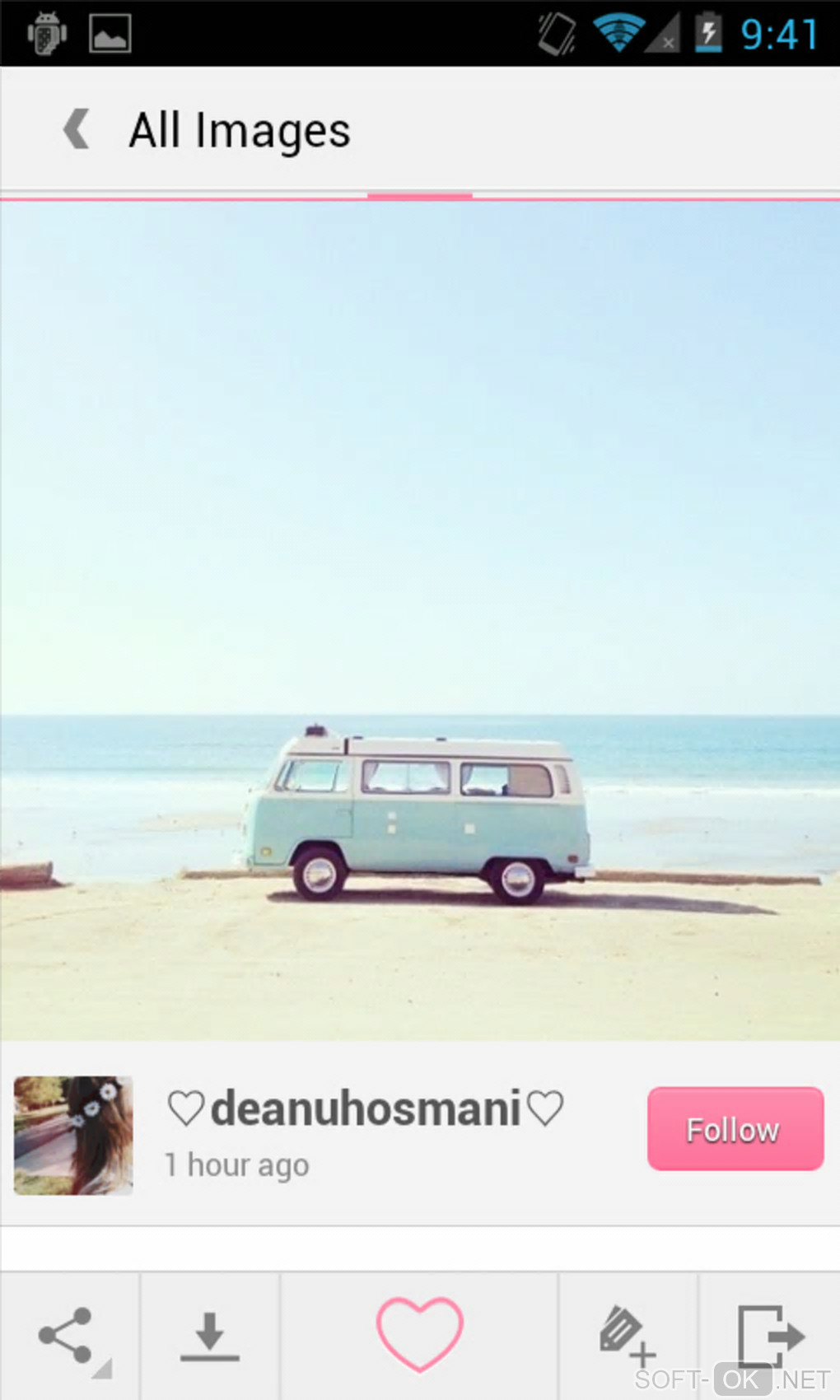This screenshot has height=1400, width=840.
Task: Go back from All Images
Action: click(x=77, y=129)
